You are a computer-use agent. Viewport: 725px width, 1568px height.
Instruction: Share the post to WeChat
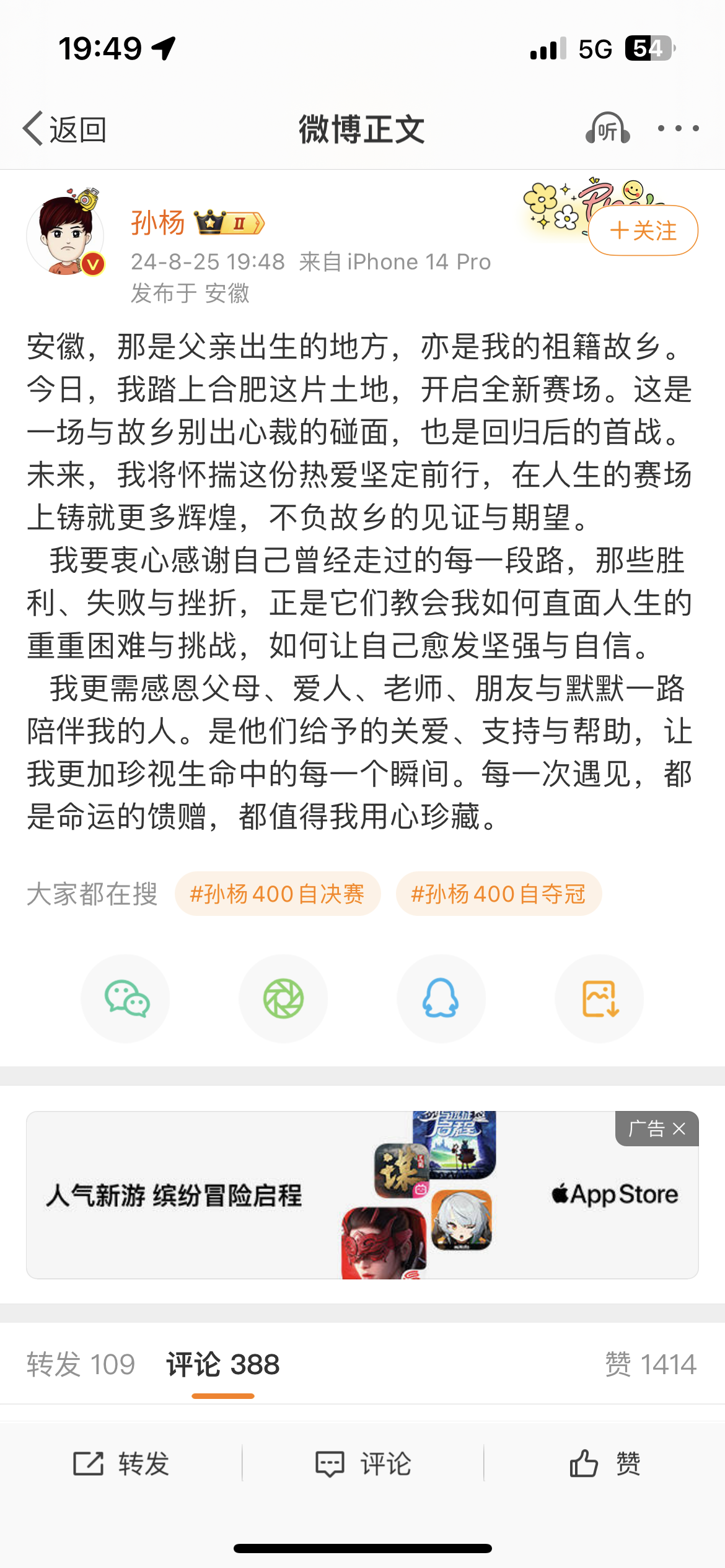click(x=126, y=998)
